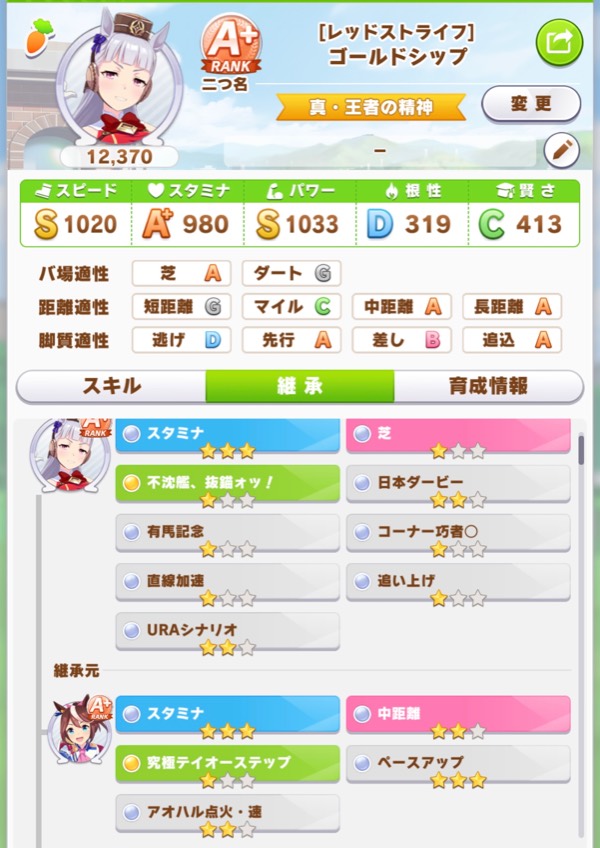This screenshot has height=848, width=600.
Task: Tap the pencil edit icon
Action: tap(561, 151)
